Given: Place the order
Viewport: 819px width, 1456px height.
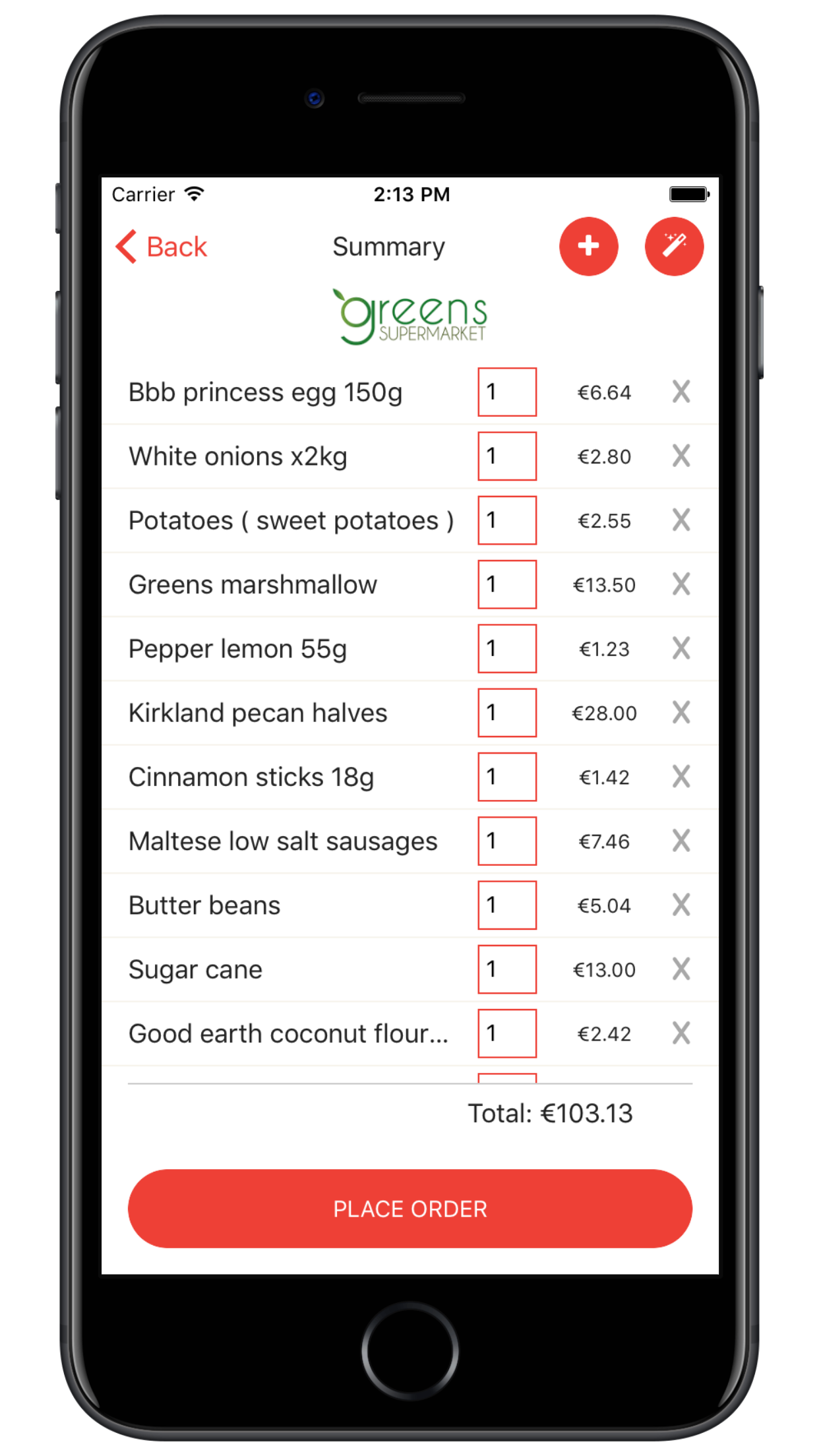Looking at the screenshot, I should pyautogui.click(x=410, y=1208).
